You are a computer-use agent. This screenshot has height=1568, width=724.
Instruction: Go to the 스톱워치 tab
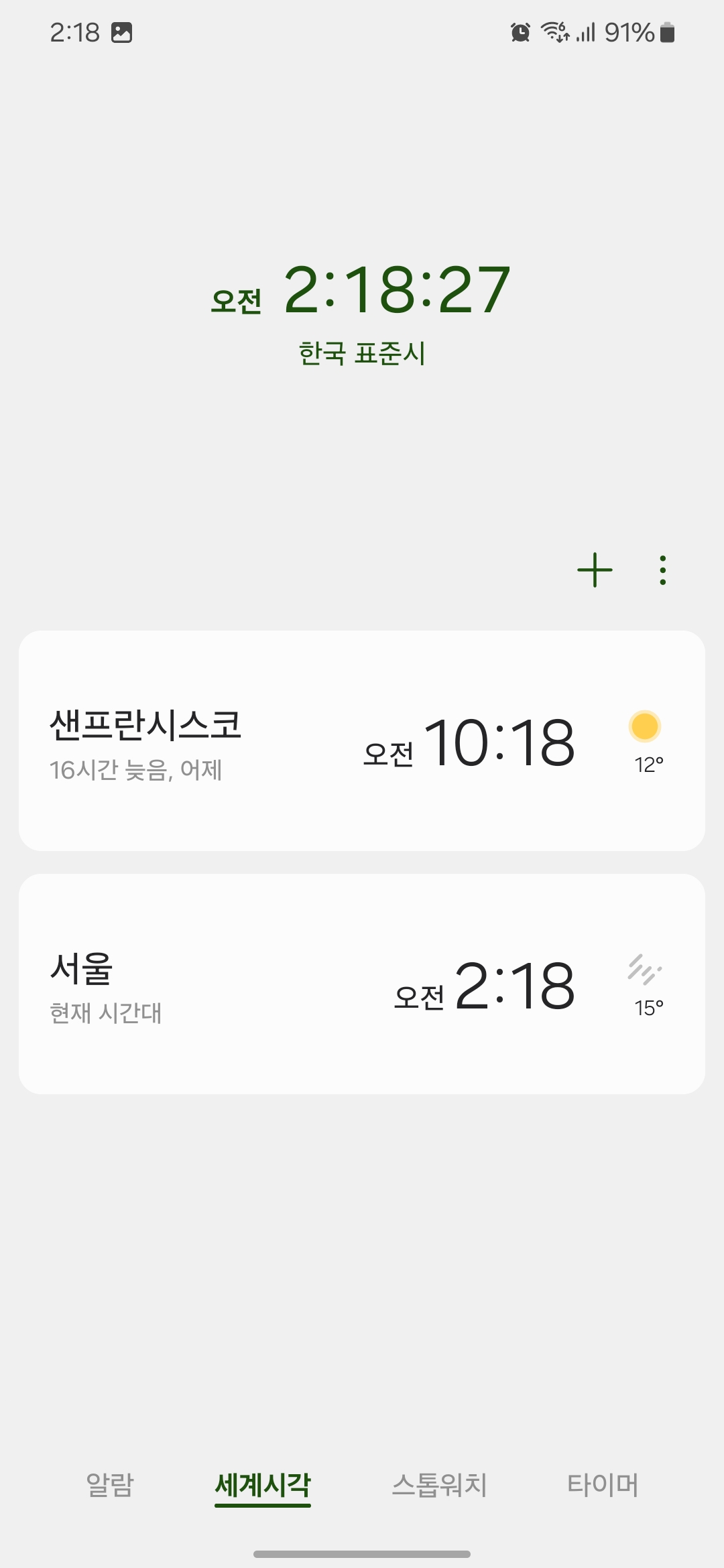[x=439, y=1485]
